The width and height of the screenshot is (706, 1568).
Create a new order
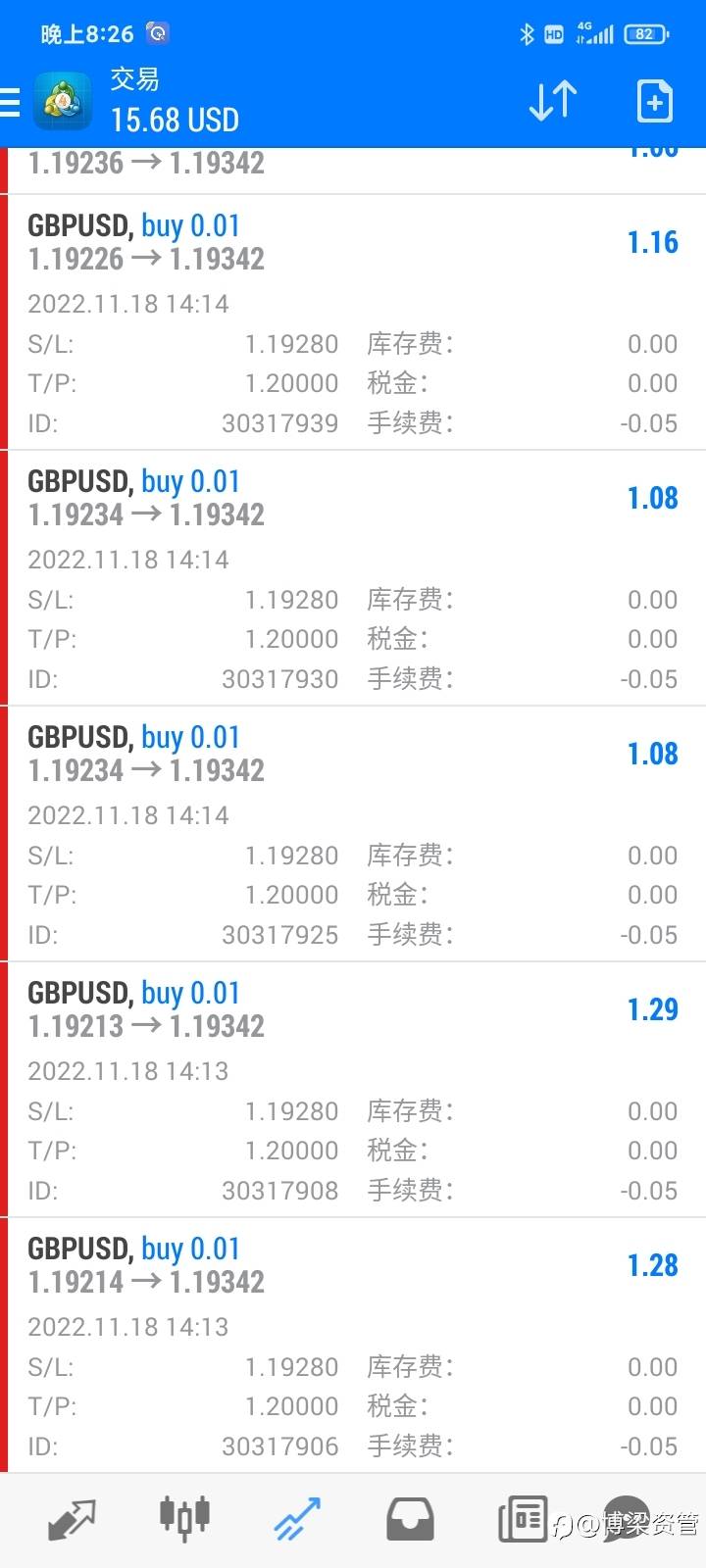pos(654,101)
